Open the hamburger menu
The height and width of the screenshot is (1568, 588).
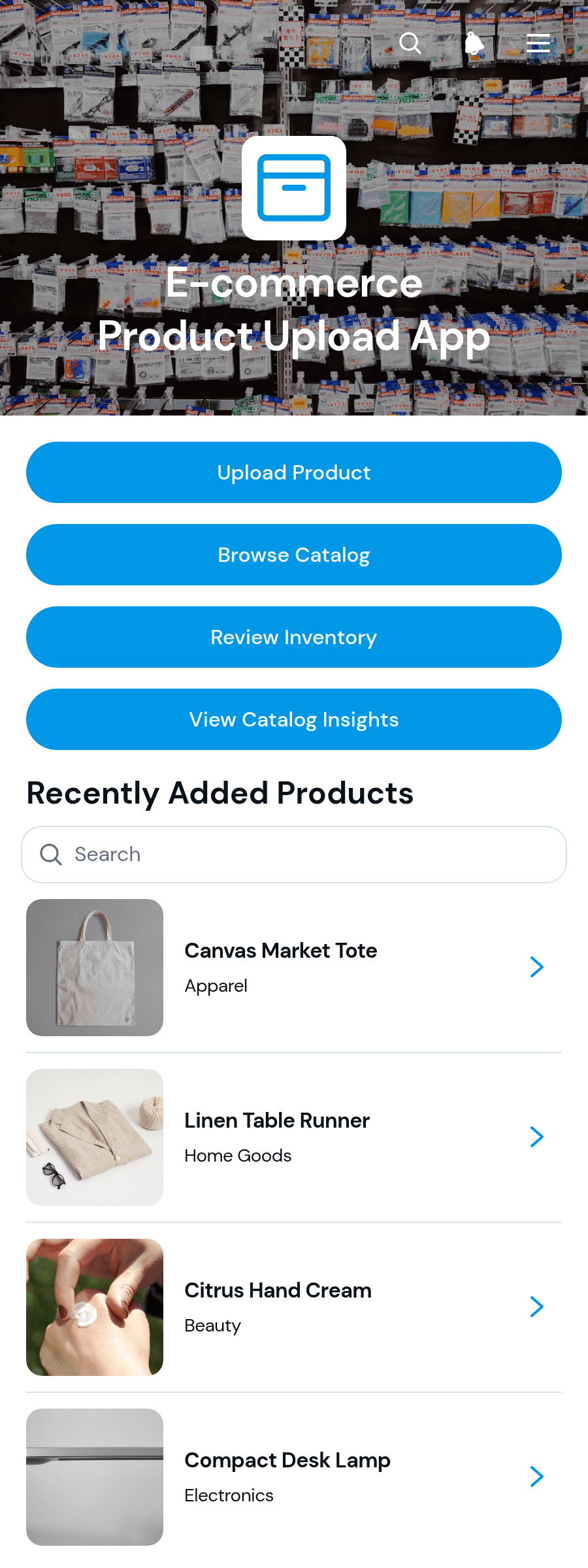click(538, 44)
